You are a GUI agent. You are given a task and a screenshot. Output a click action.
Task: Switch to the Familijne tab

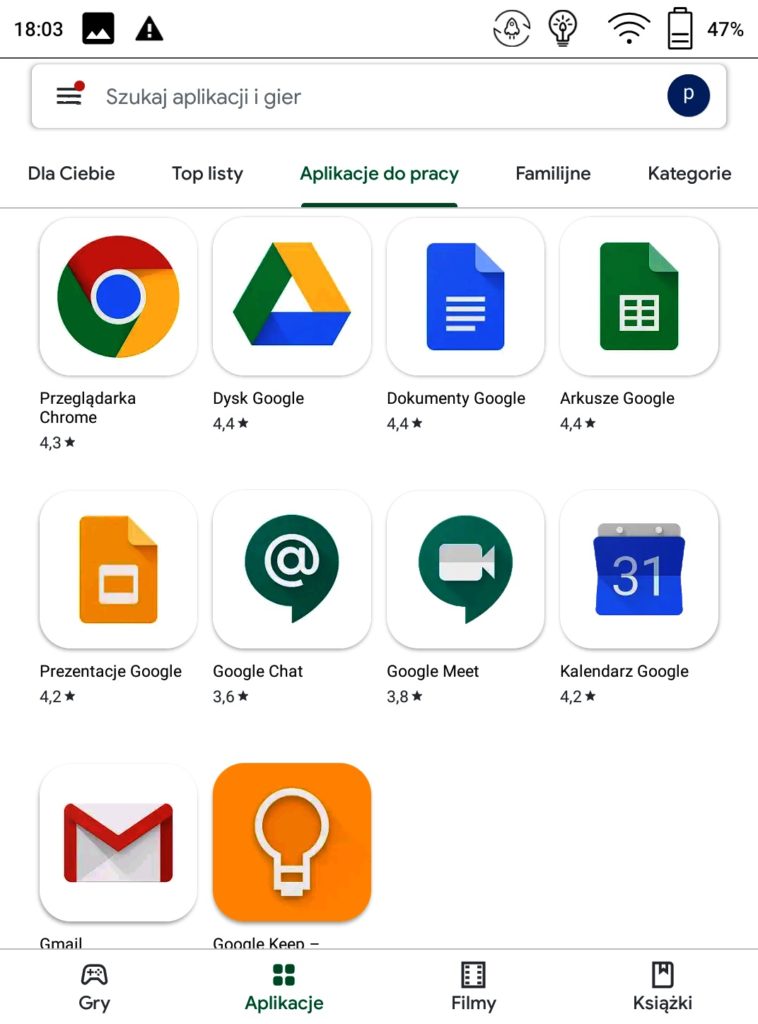click(x=552, y=173)
